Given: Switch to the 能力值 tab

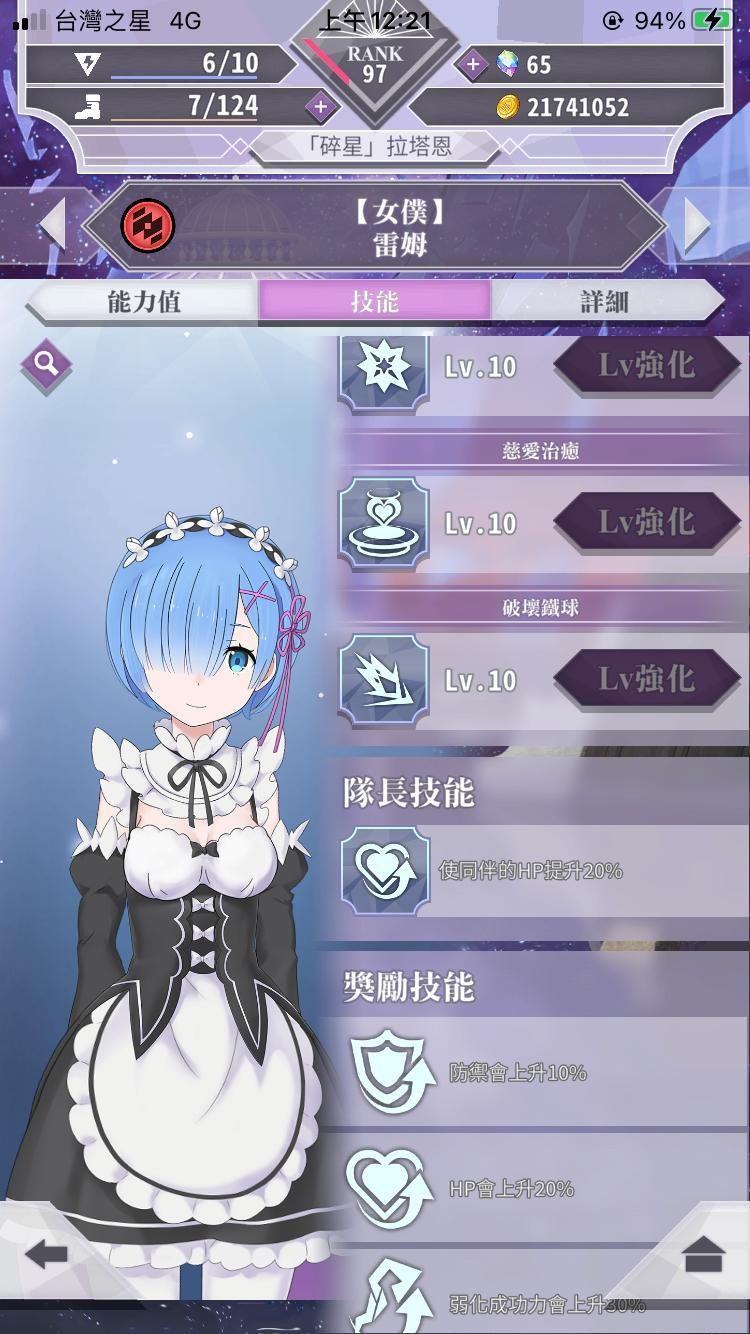Looking at the screenshot, I should pos(143,301).
